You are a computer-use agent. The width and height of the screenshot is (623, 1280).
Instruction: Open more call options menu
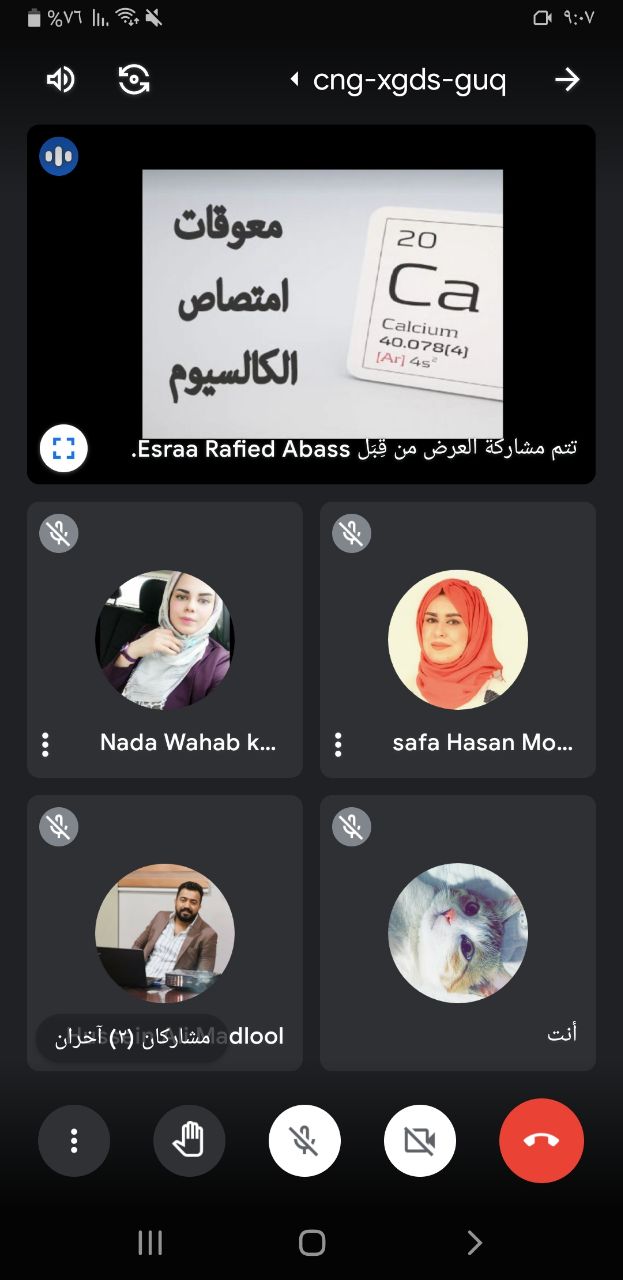74,1141
